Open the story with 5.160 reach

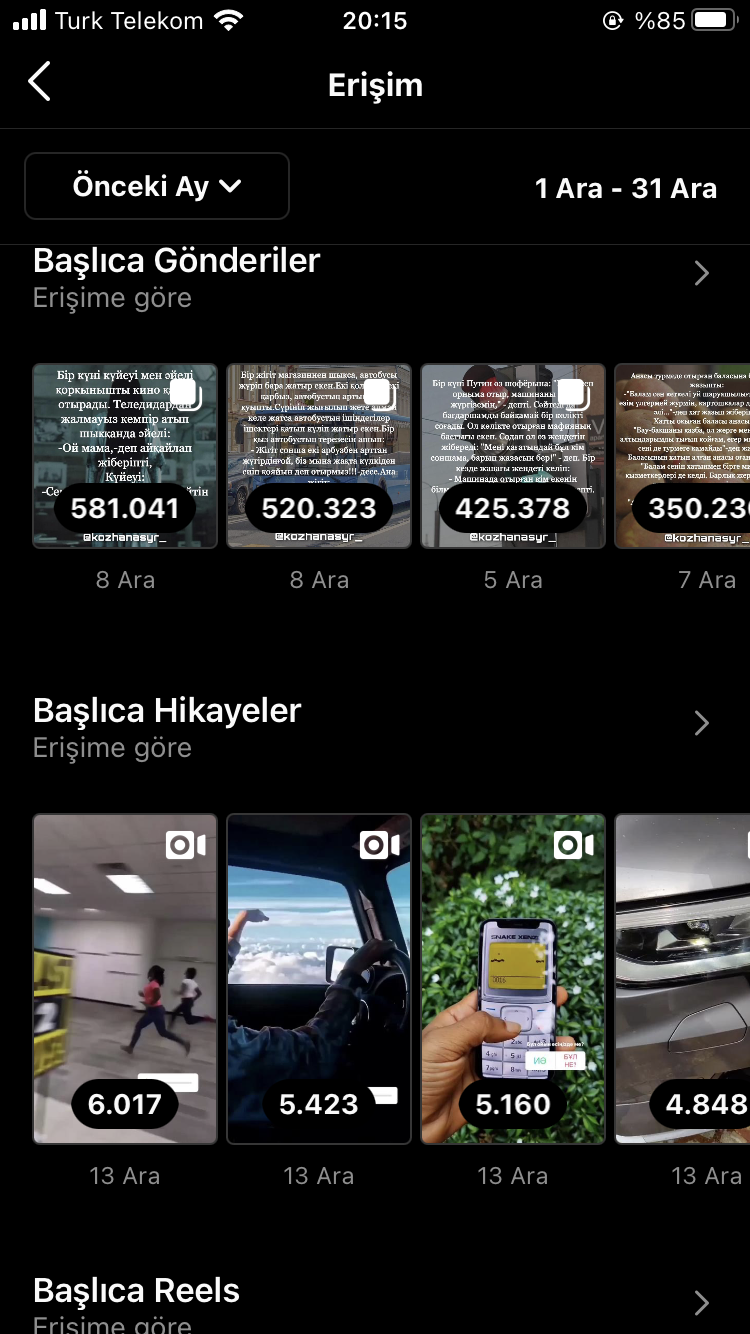click(x=513, y=979)
